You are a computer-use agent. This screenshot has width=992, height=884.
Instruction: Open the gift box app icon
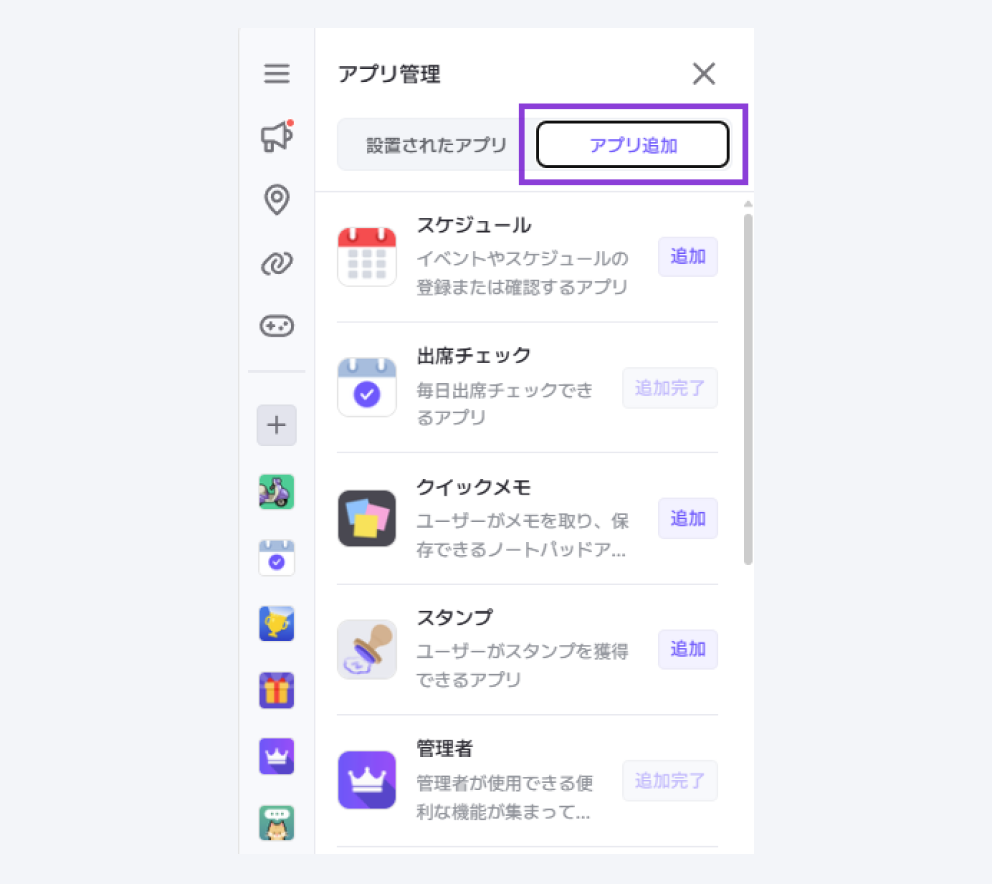[x=276, y=690]
